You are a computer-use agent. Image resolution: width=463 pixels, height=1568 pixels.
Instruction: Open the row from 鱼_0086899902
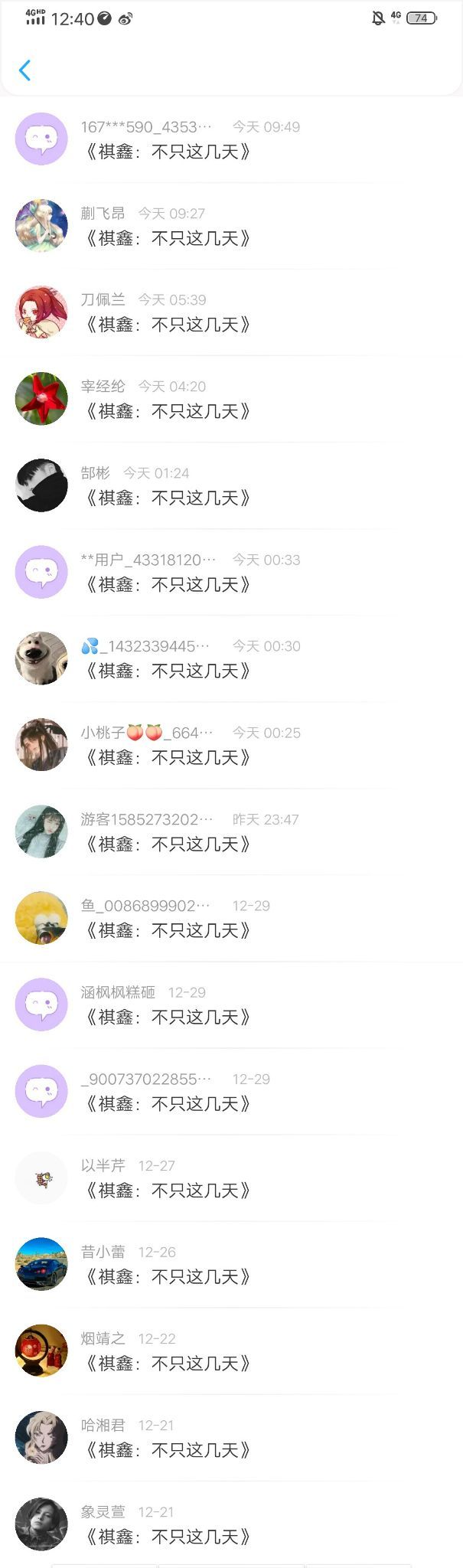[231, 918]
